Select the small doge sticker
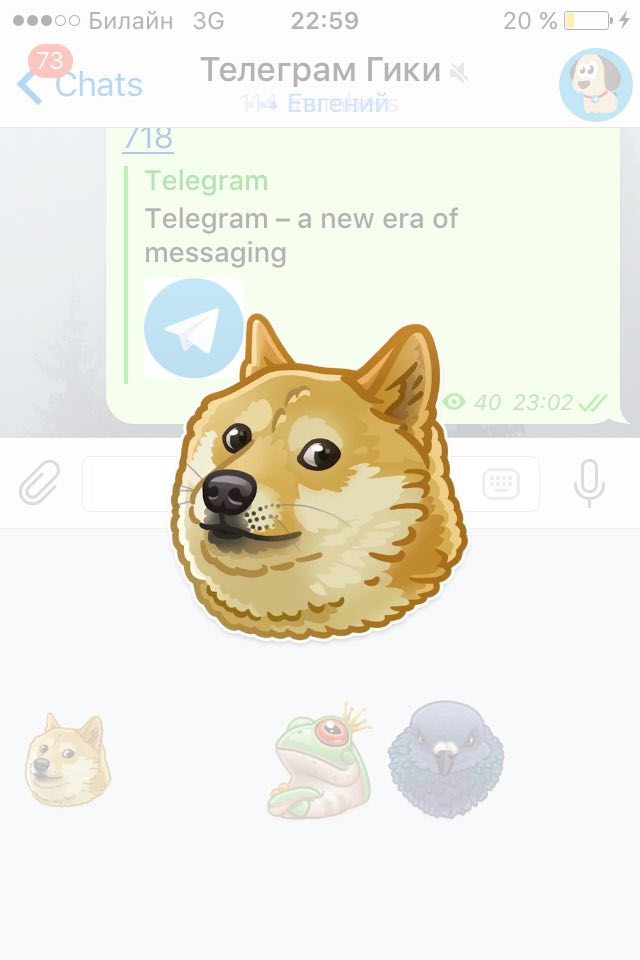640x960 pixels. [66, 760]
